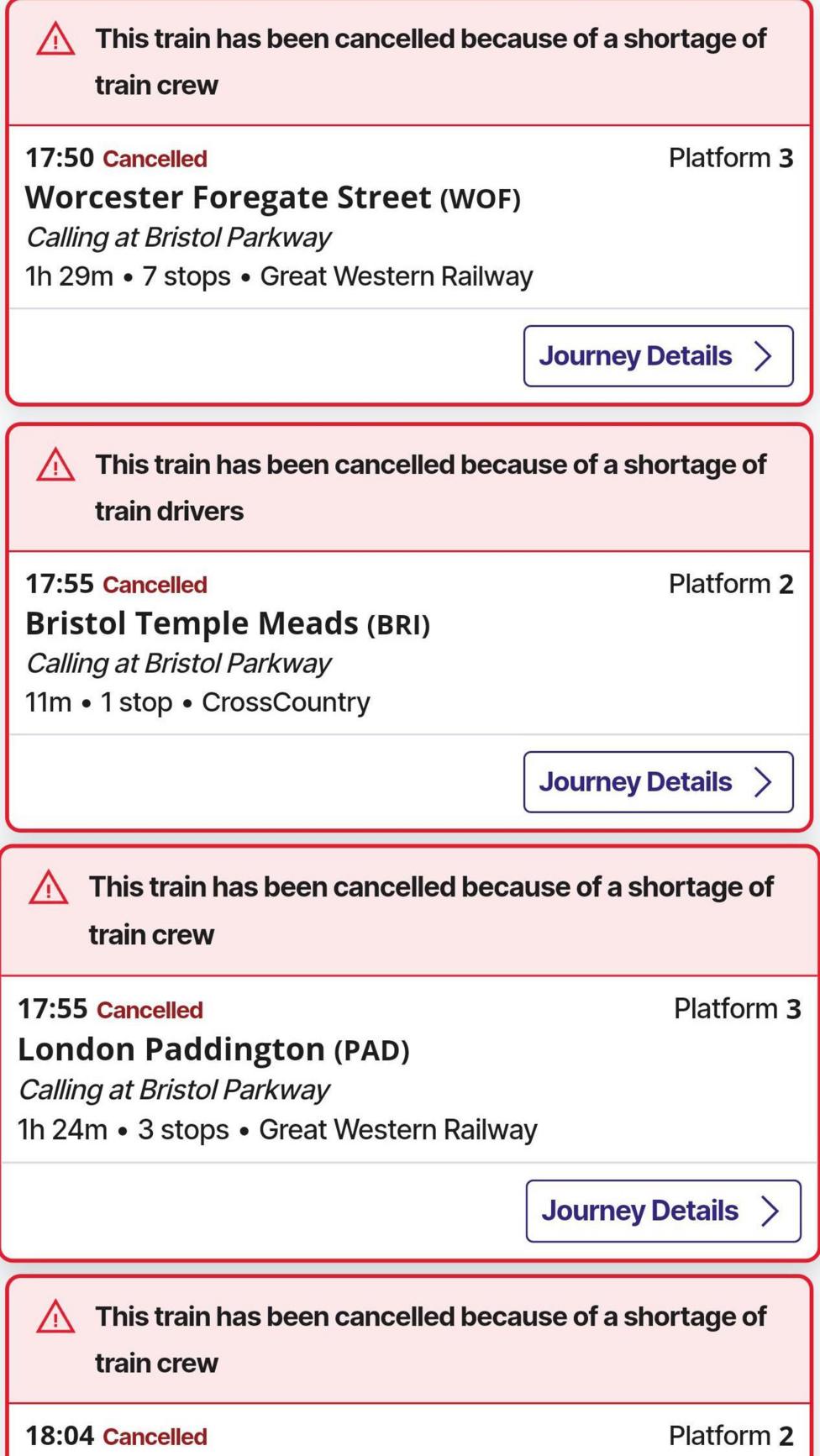
Task: Click the chevron on the London Paddington Journey Details button
Action: 771,1211
